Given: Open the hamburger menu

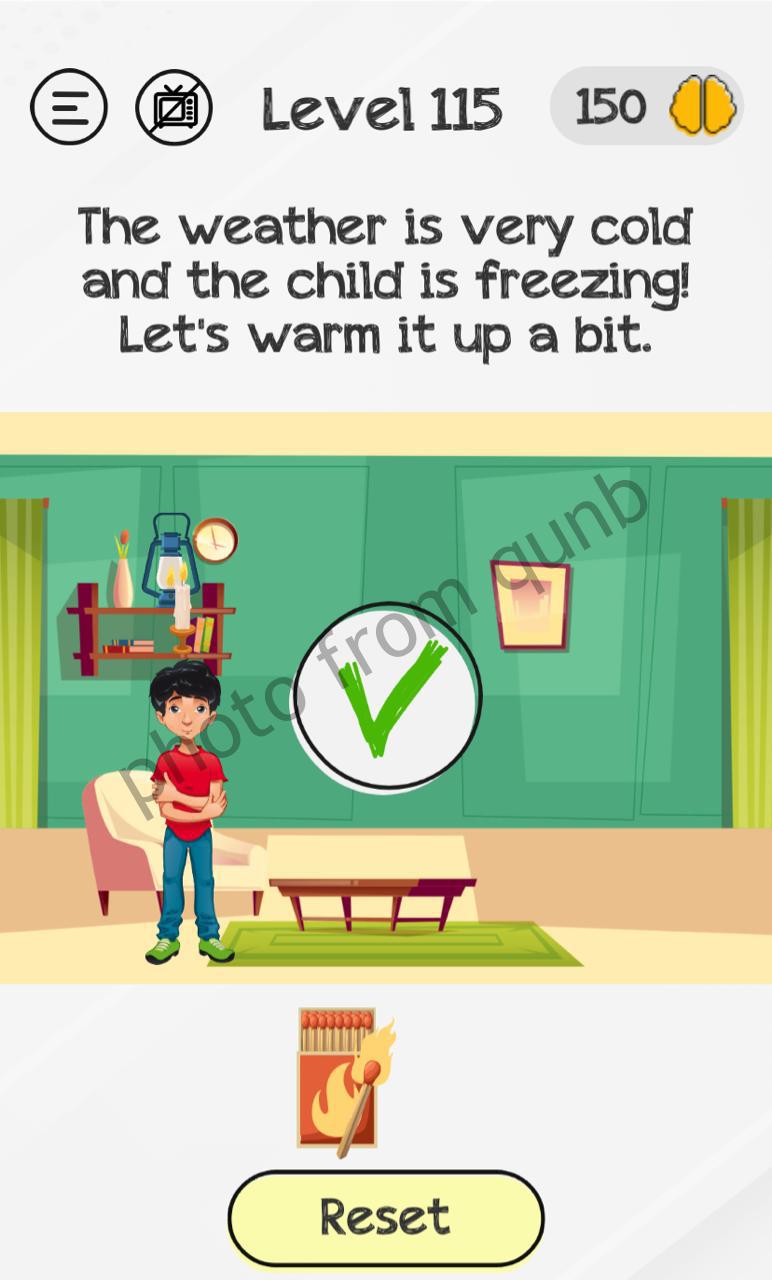Looking at the screenshot, I should pyautogui.click(x=68, y=107).
